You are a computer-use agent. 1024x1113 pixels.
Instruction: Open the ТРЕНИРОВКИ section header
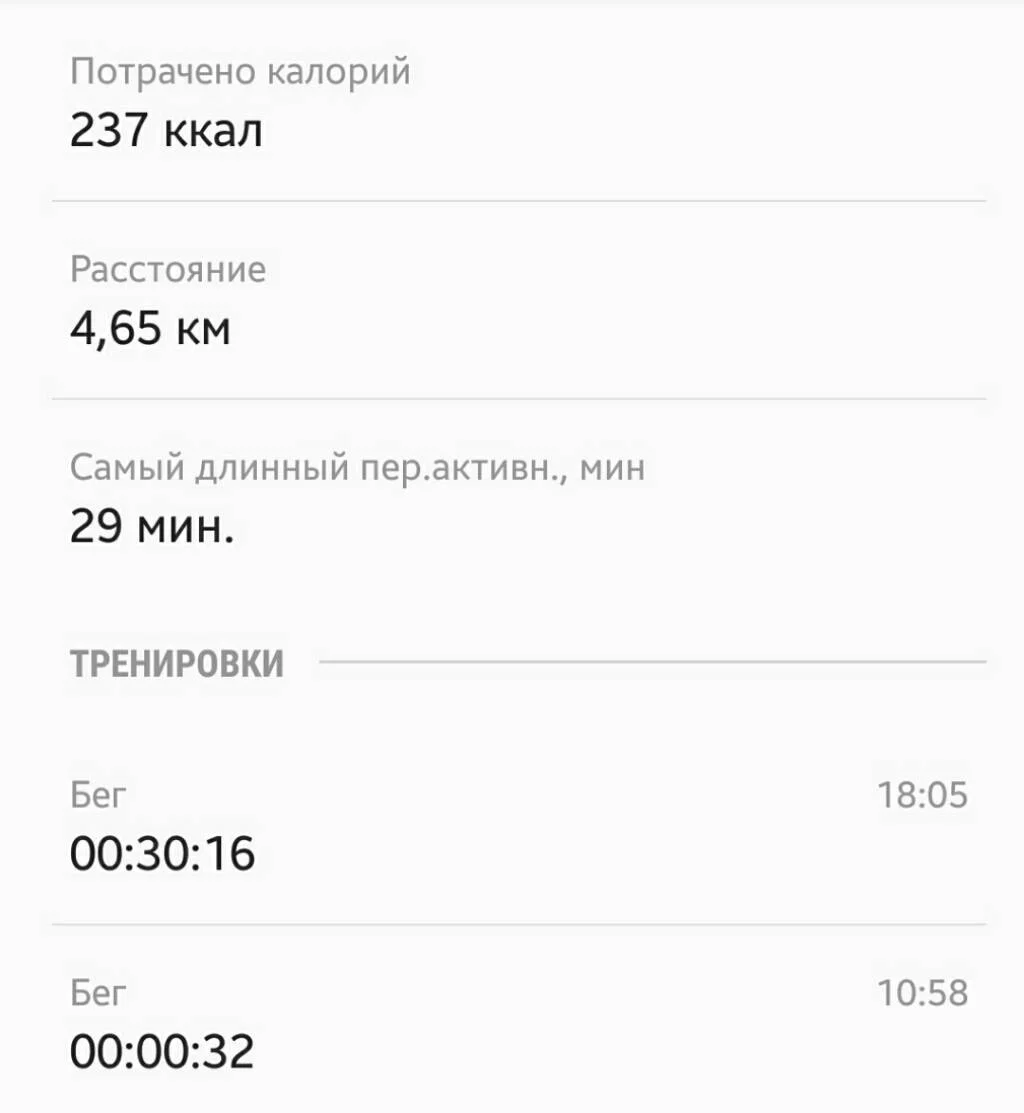click(175, 661)
